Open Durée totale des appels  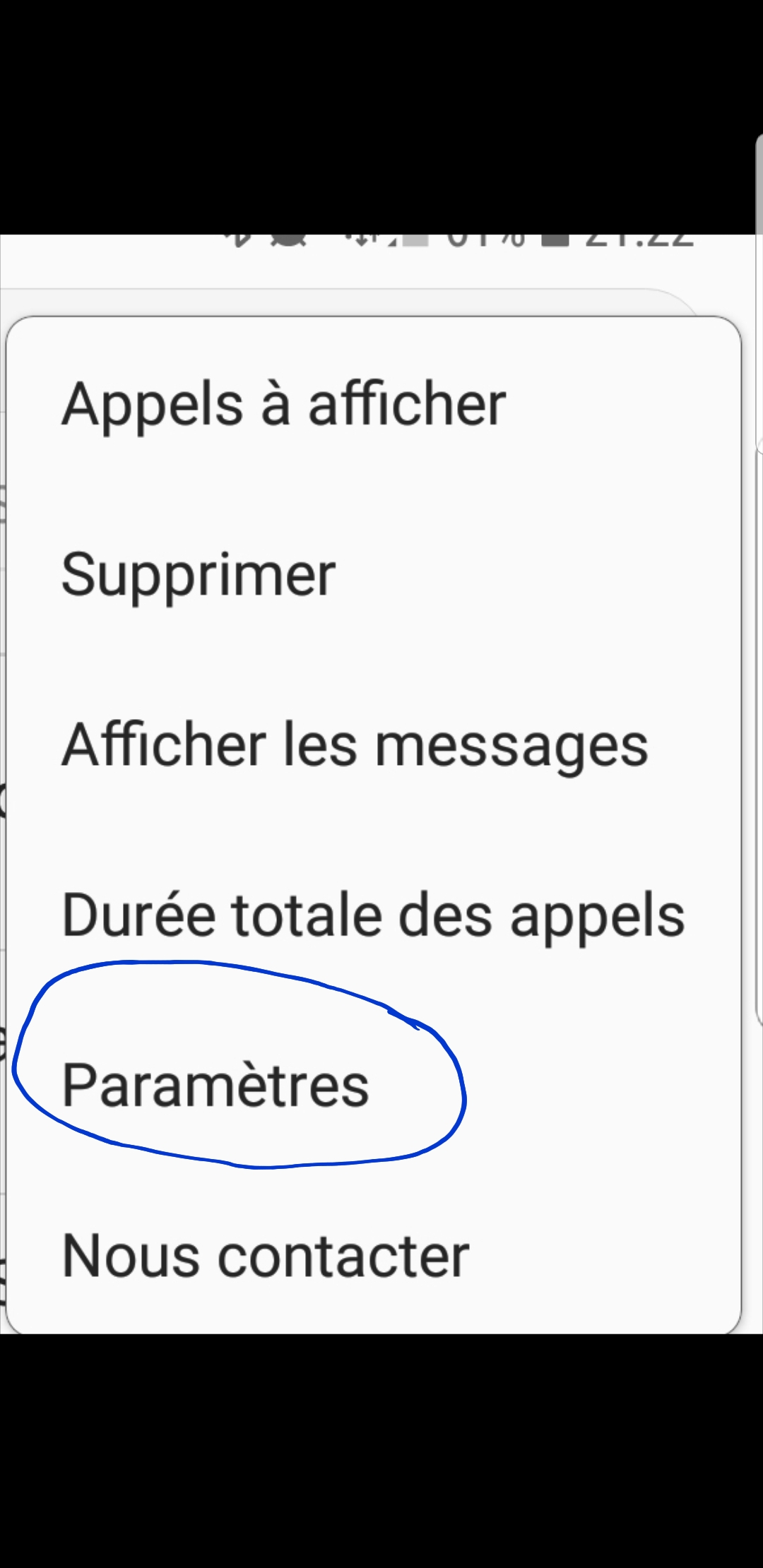tap(373, 915)
